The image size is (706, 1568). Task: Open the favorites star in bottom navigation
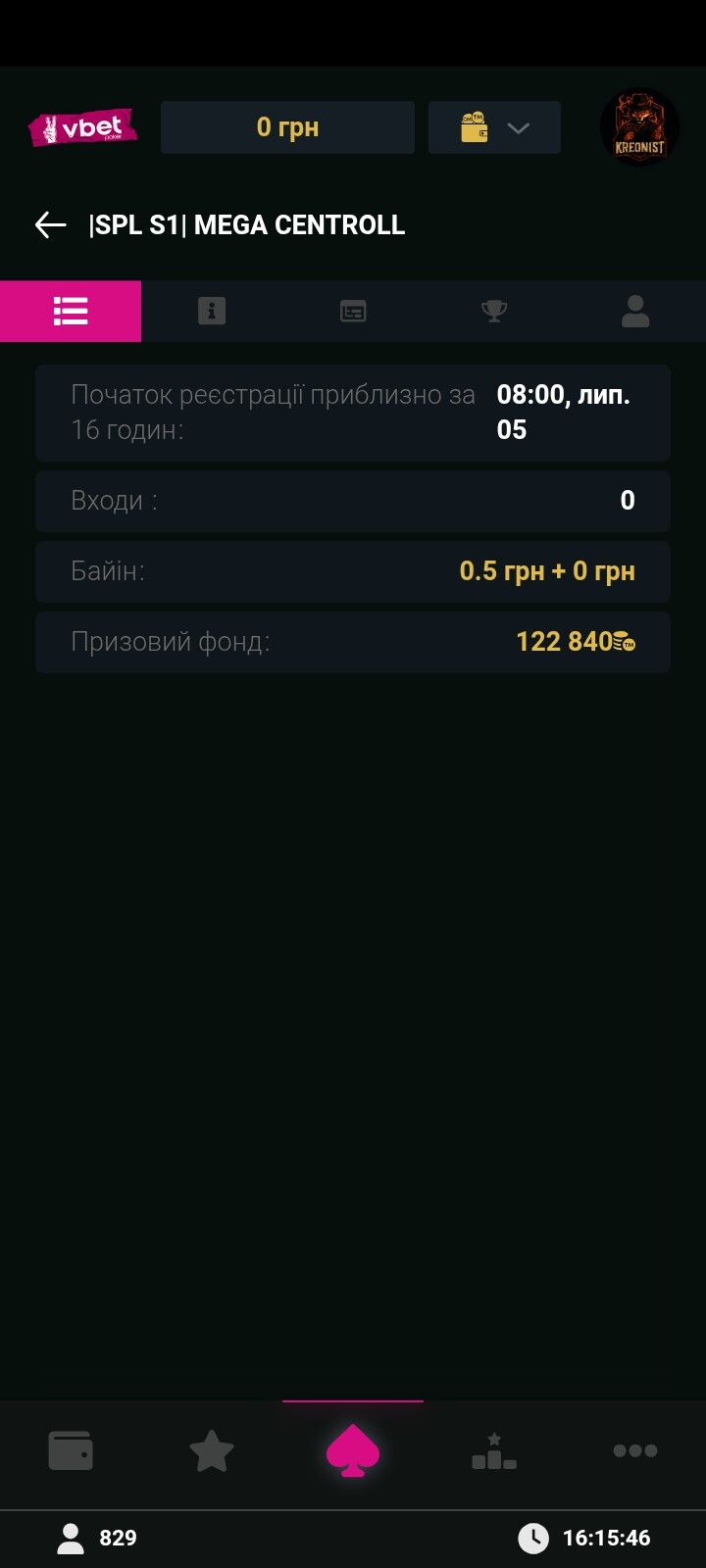(212, 1450)
